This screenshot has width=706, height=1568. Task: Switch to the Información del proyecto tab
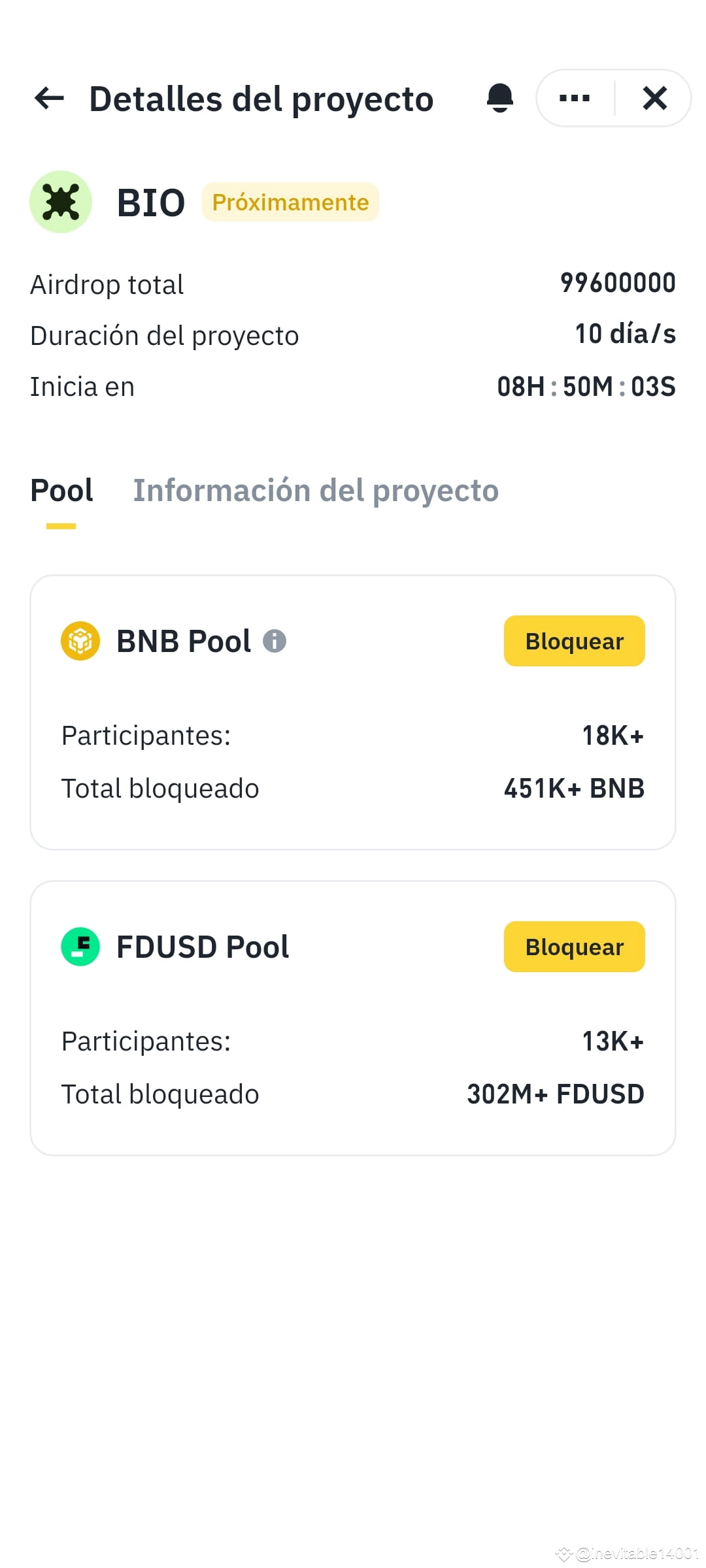pyautogui.click(x=316, y=491)
